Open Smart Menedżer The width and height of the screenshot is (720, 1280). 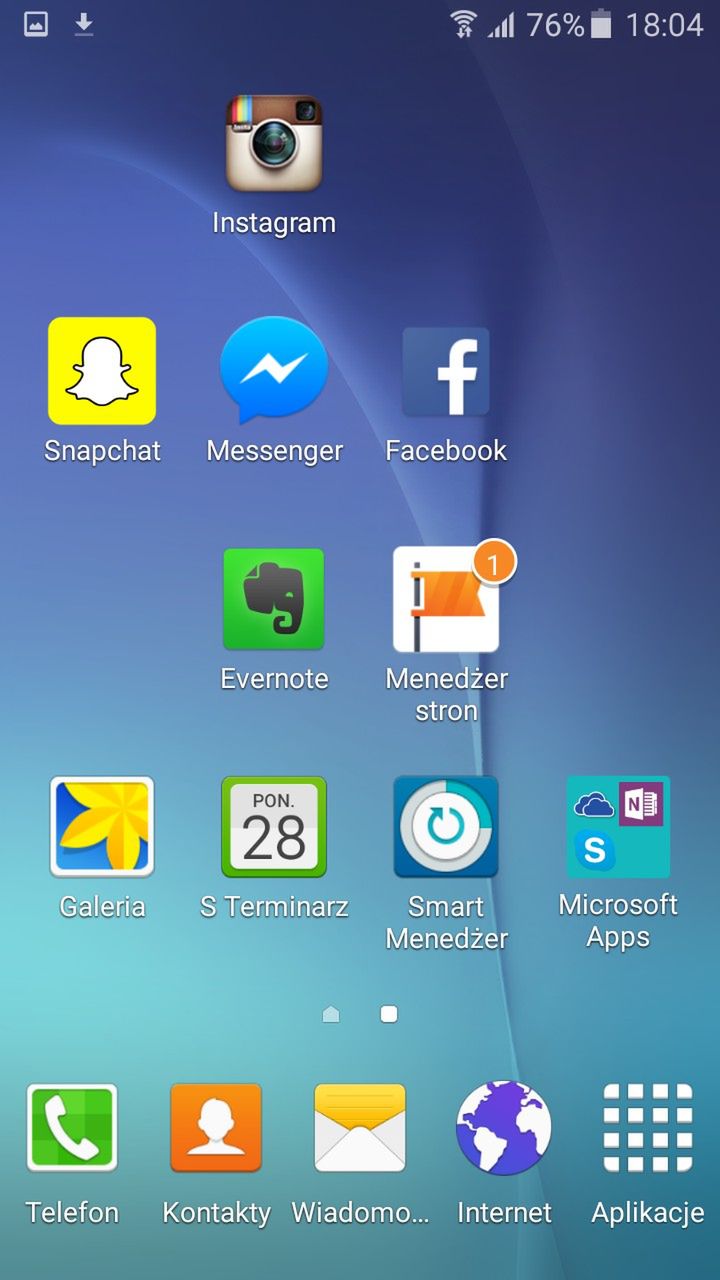pos(446,827)
